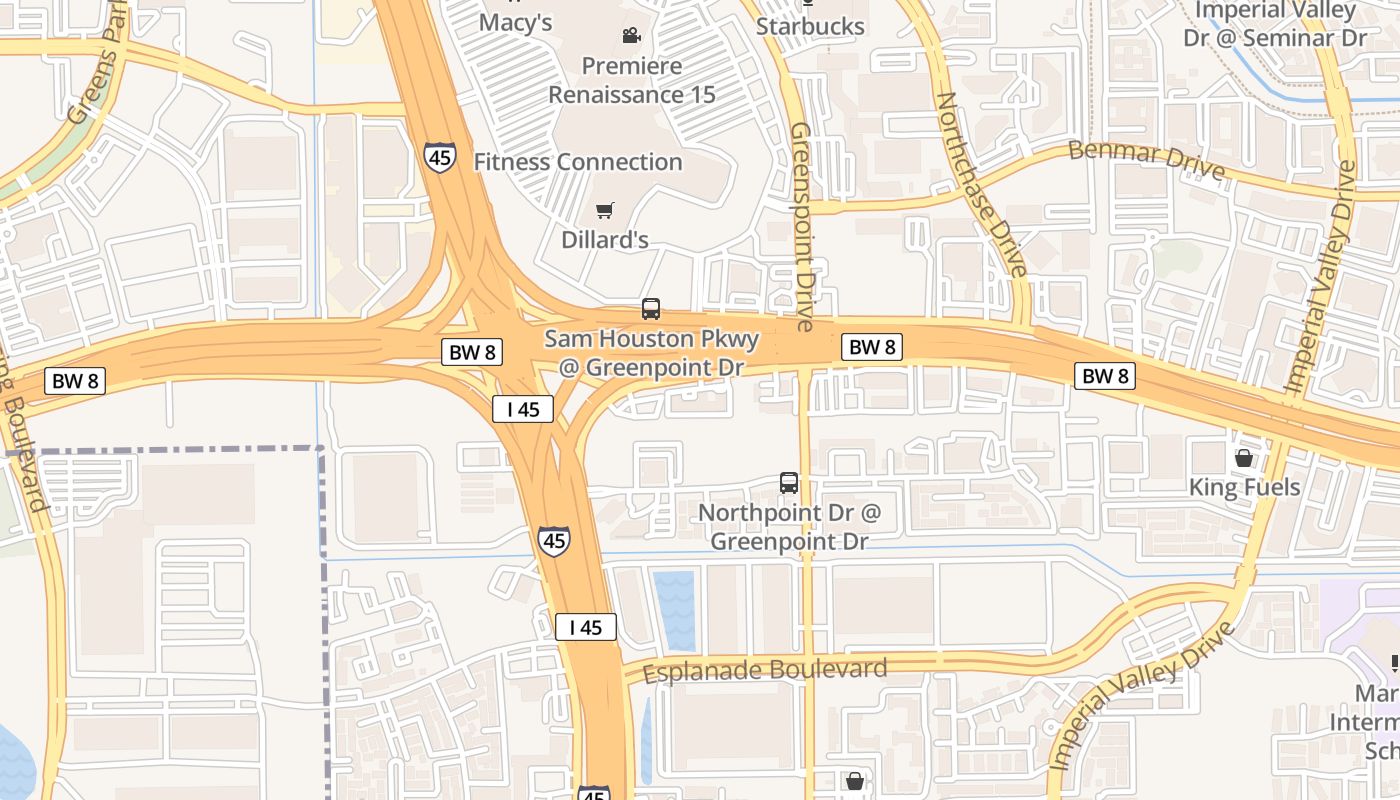Select the Fitness Connection place label
Viewport: 1400px width, 800px height.
tap(577, 162)
